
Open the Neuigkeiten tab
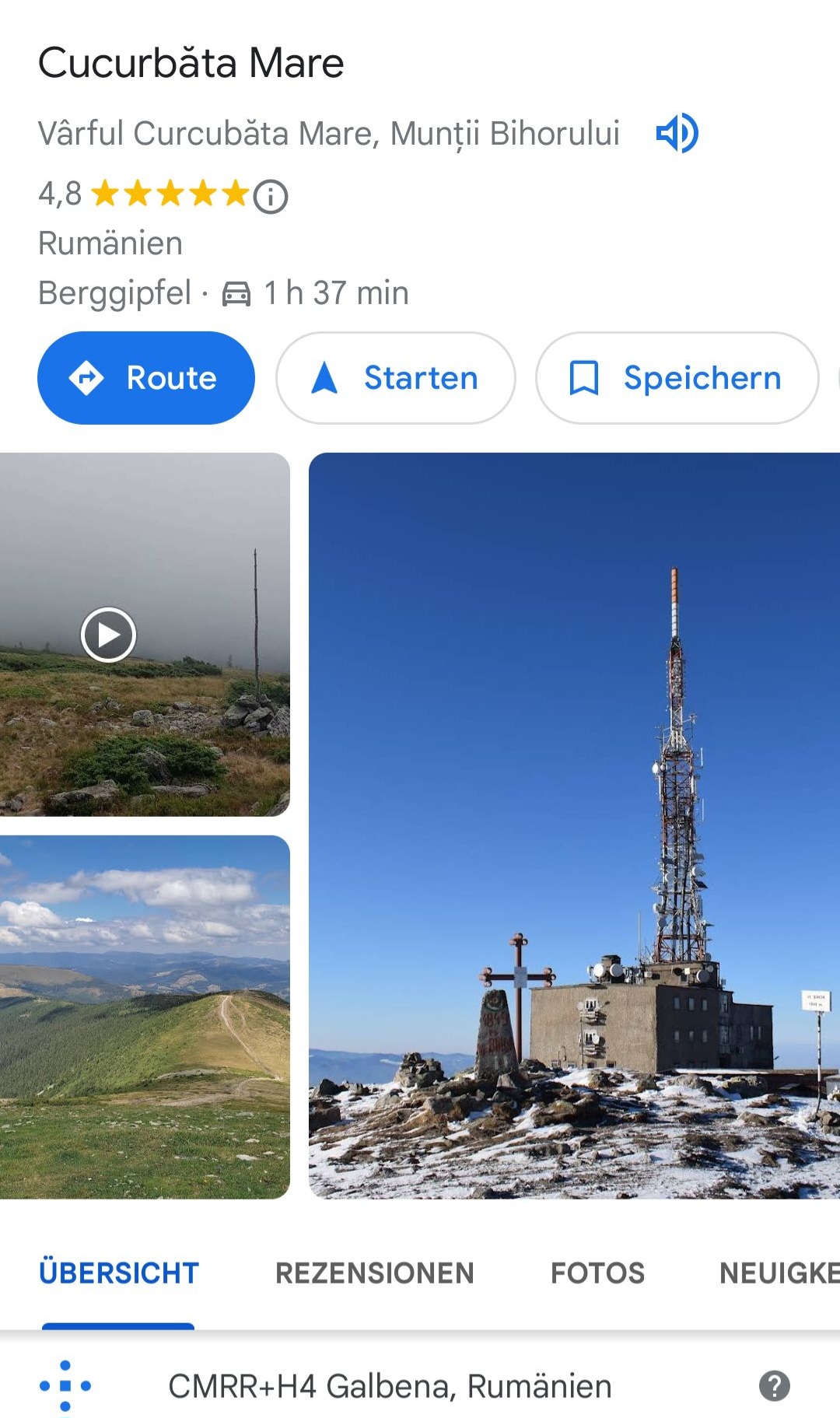click(x=778, y=1273)
